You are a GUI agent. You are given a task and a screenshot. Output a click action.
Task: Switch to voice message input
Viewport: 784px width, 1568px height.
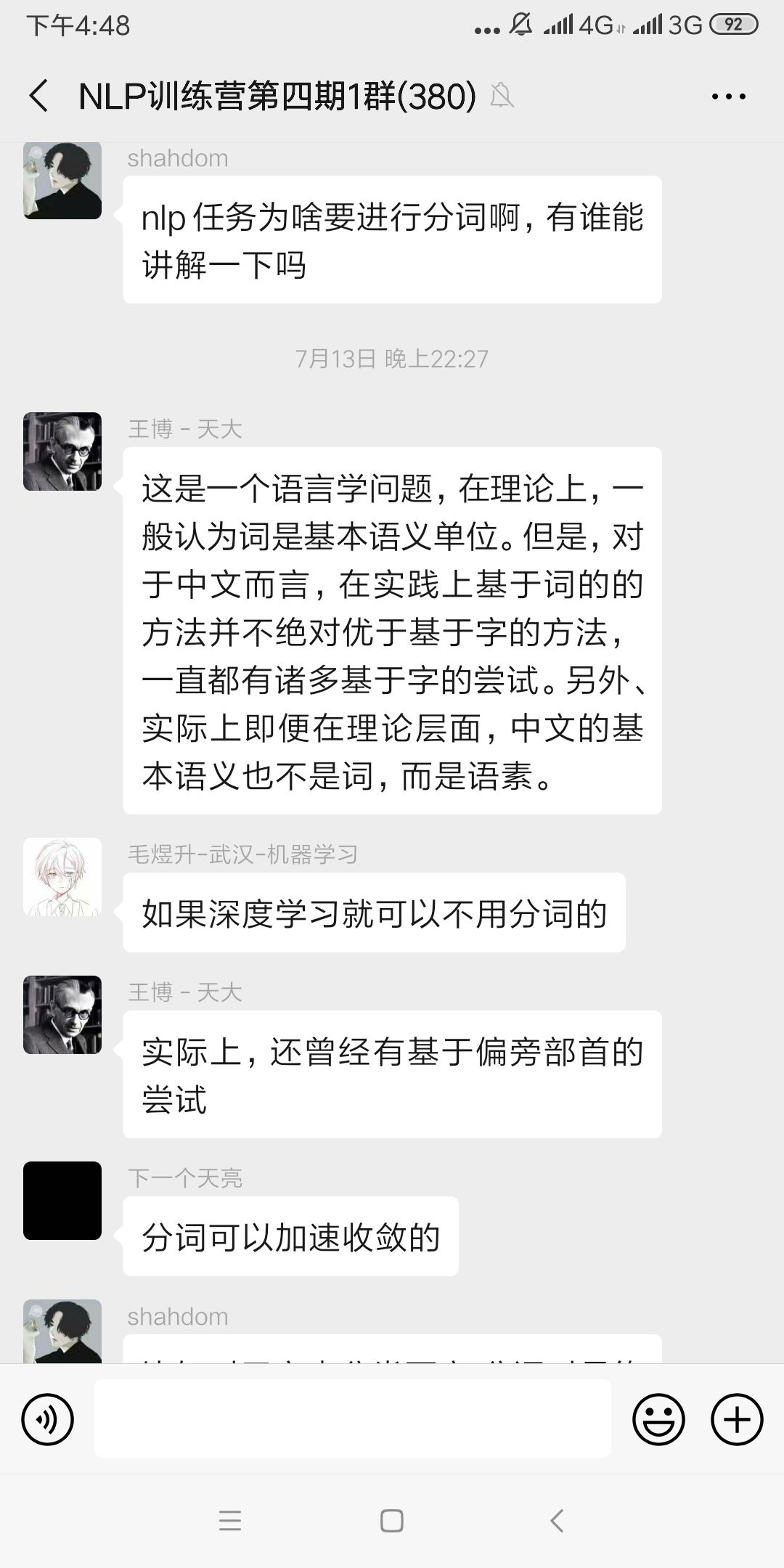pyautogui.click(x=48, y=1419)
